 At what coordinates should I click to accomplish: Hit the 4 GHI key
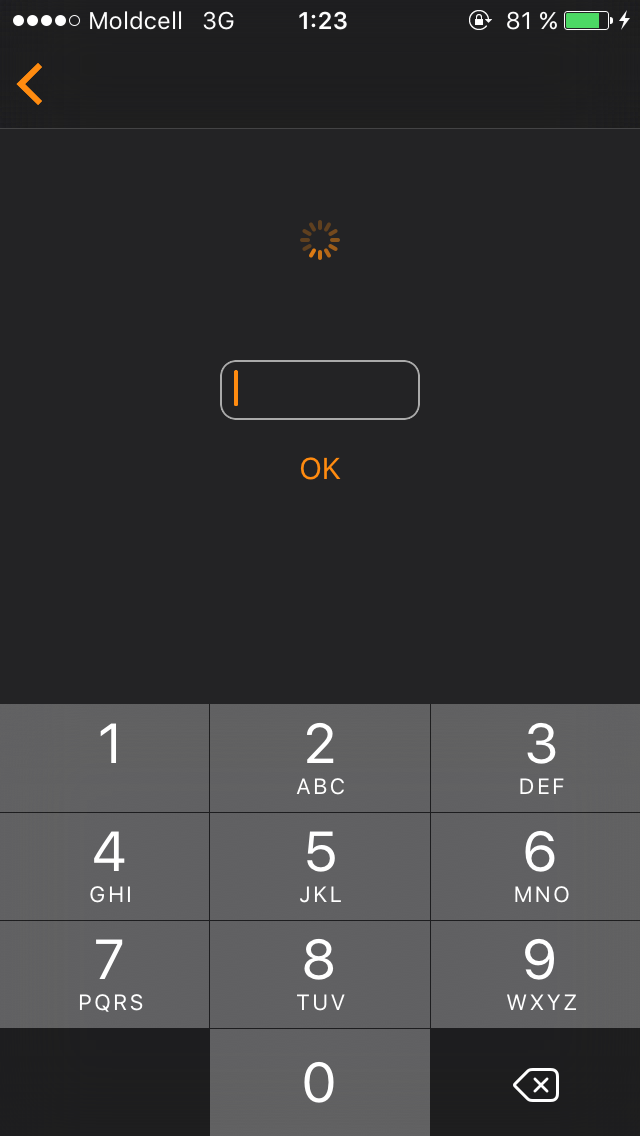click(x=105, y=866)
